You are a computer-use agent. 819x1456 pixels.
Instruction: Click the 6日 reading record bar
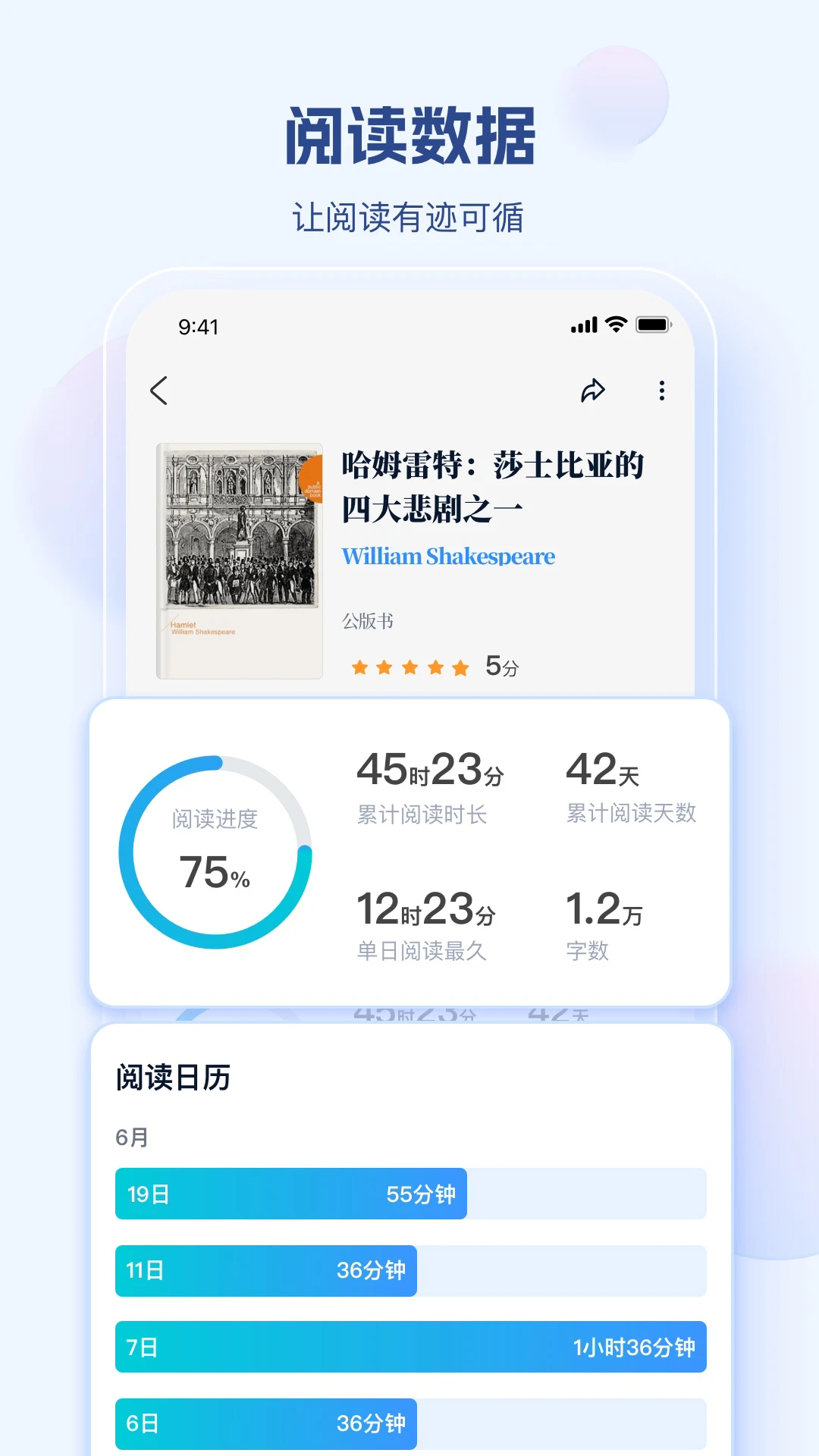pyautogui.click(x=265, y=1423)
